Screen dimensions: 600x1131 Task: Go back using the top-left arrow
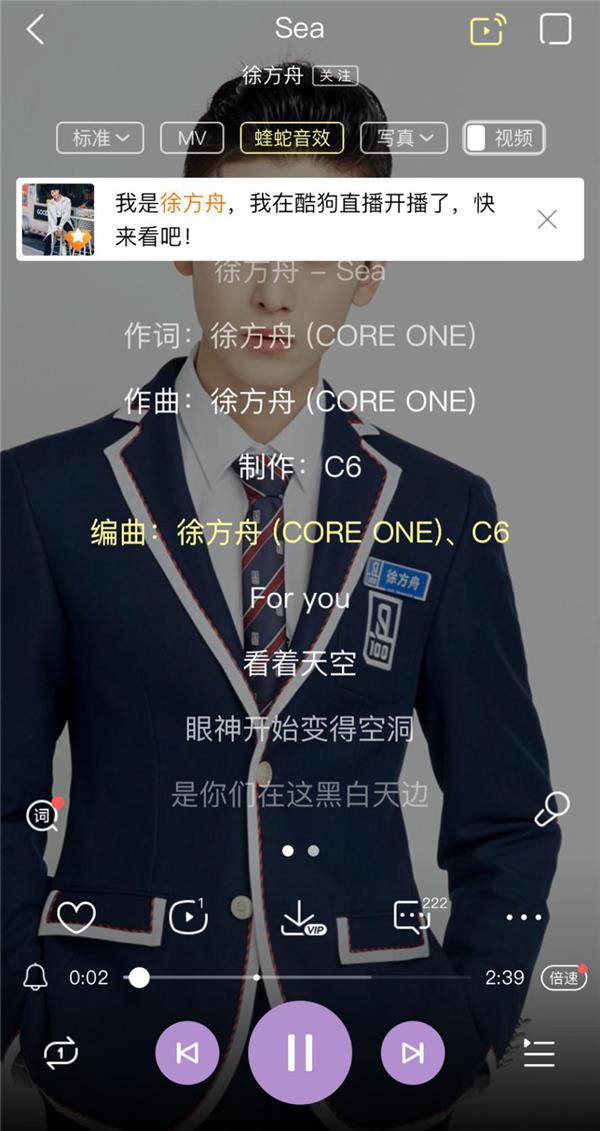click(35, 30)
